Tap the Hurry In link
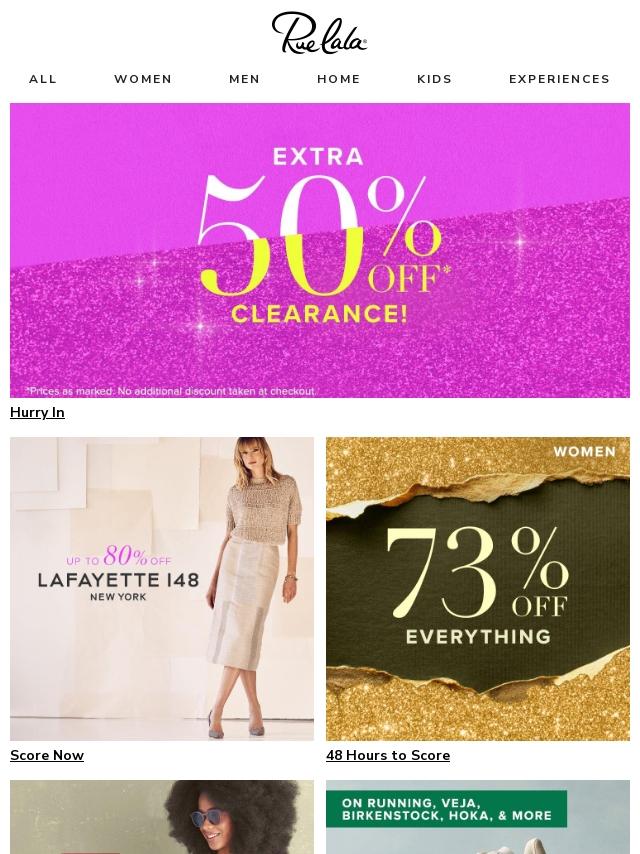The height and width of the screenshot is (854, 640). click(37, 412)
